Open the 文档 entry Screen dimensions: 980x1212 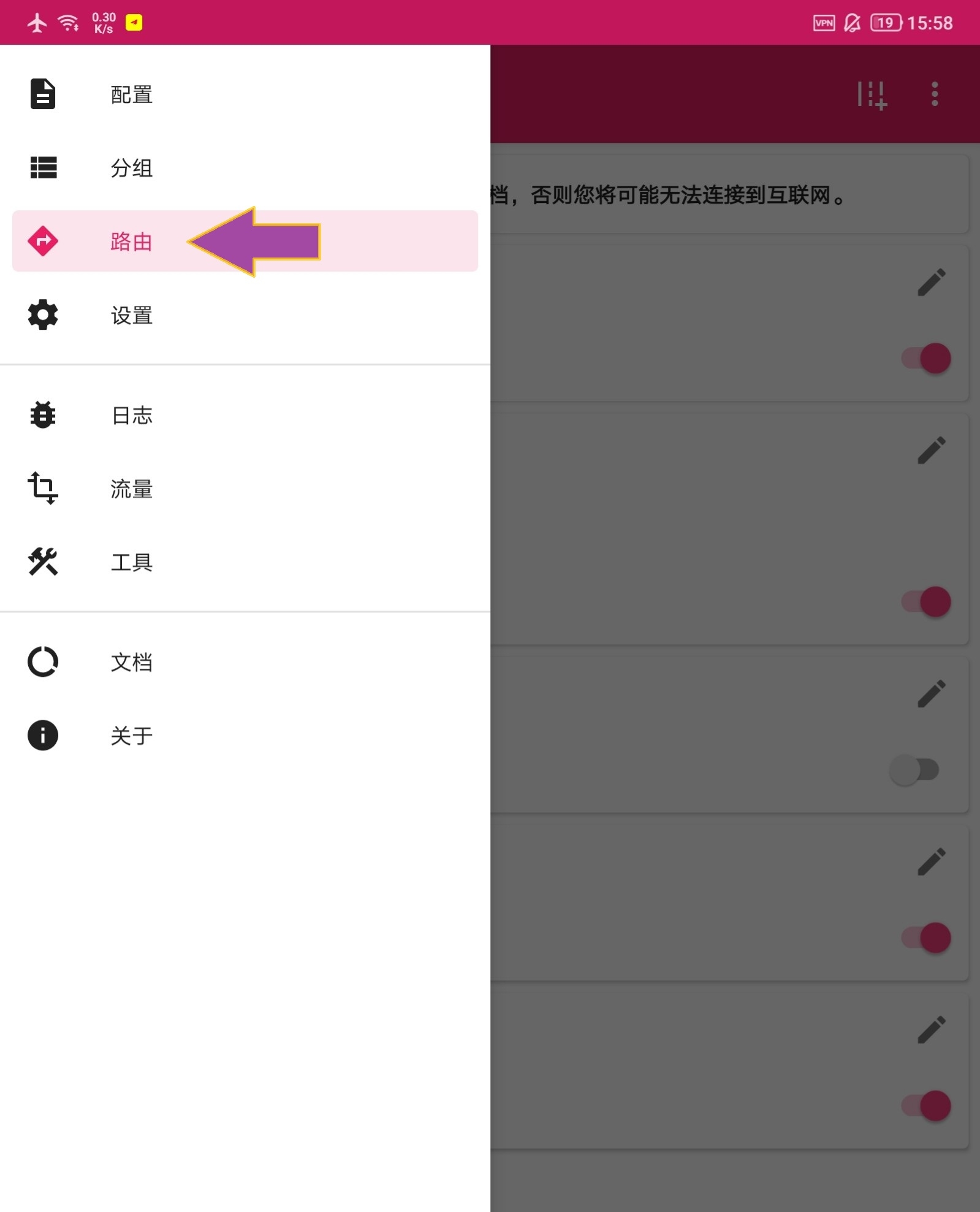point(131,662)
